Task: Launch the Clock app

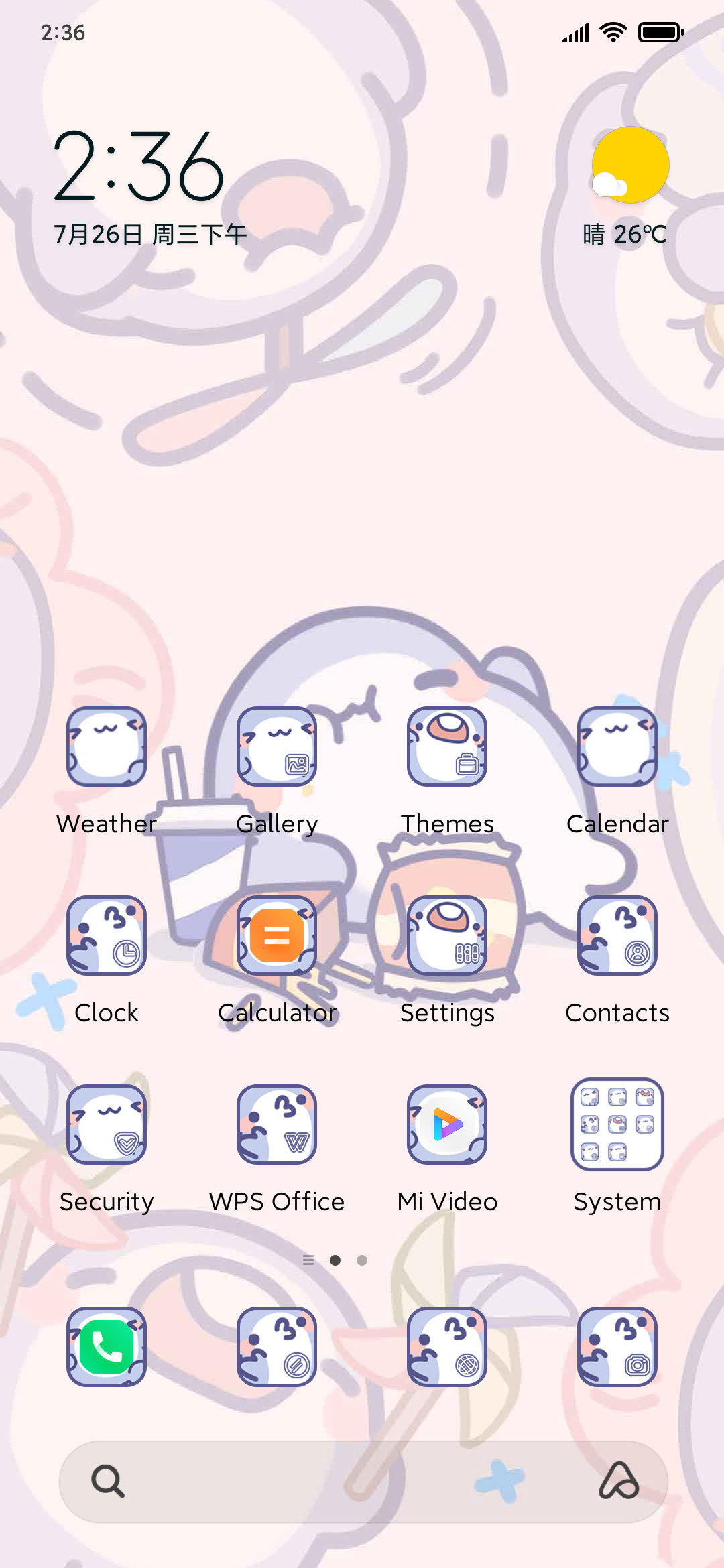Action: 107,935
